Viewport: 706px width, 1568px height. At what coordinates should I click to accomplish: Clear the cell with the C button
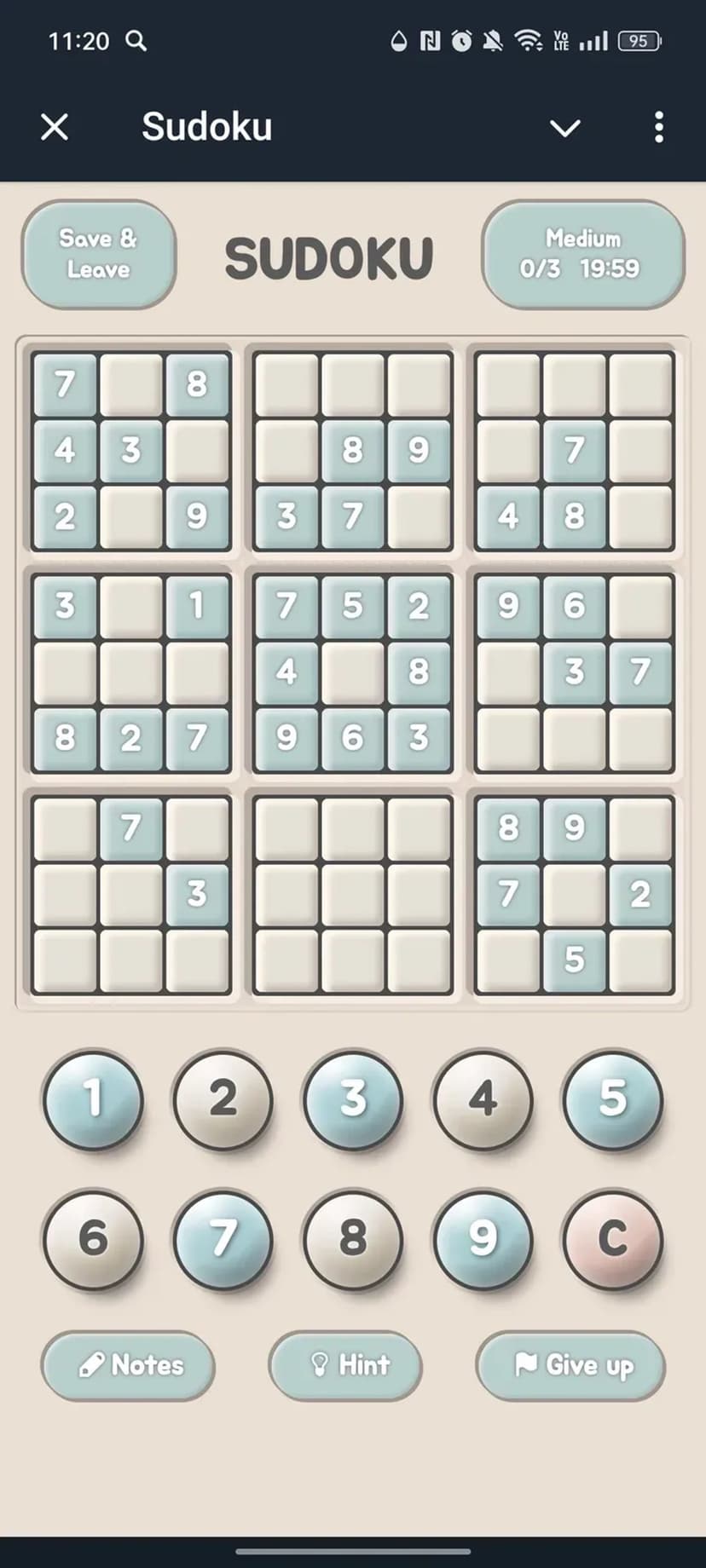pos(612,1237)
